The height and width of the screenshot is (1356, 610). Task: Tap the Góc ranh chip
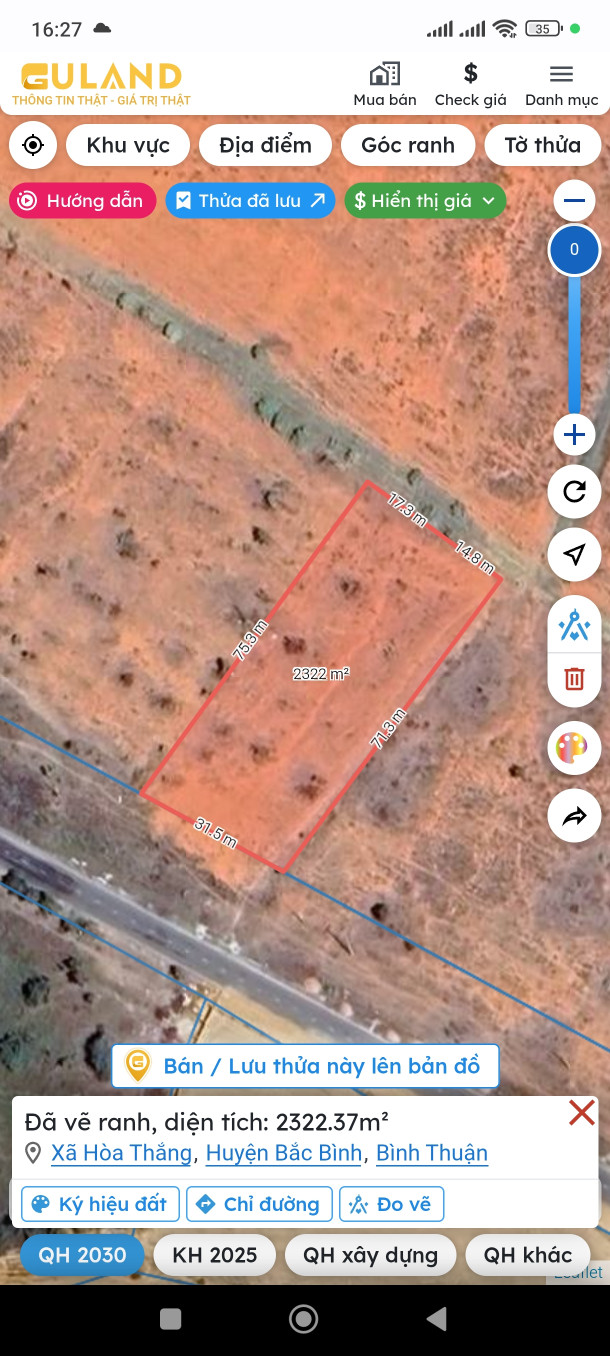pyautogui.click(x=408, y=145)
